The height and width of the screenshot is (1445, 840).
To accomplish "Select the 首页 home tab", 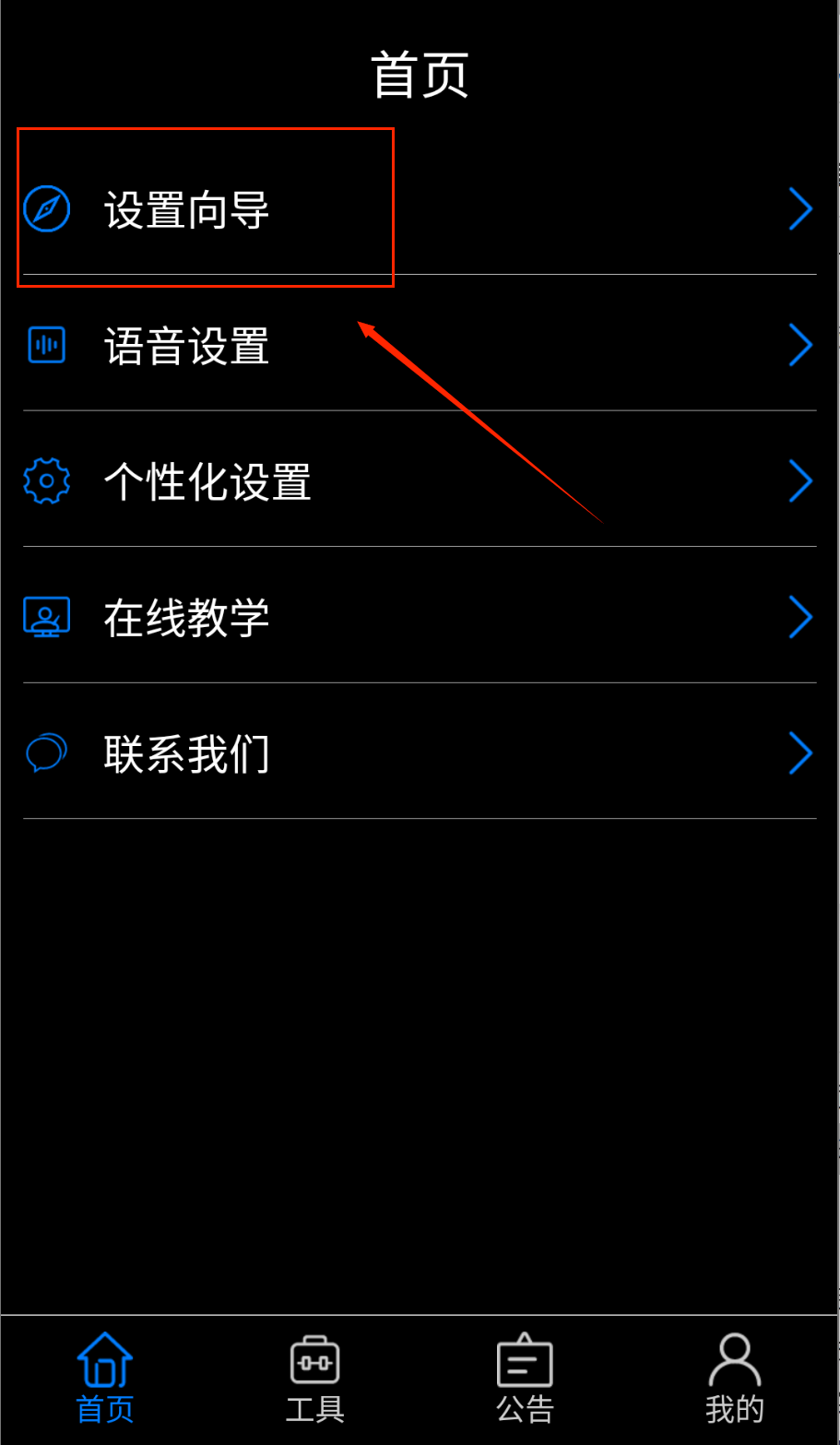I will [105, 1379].
